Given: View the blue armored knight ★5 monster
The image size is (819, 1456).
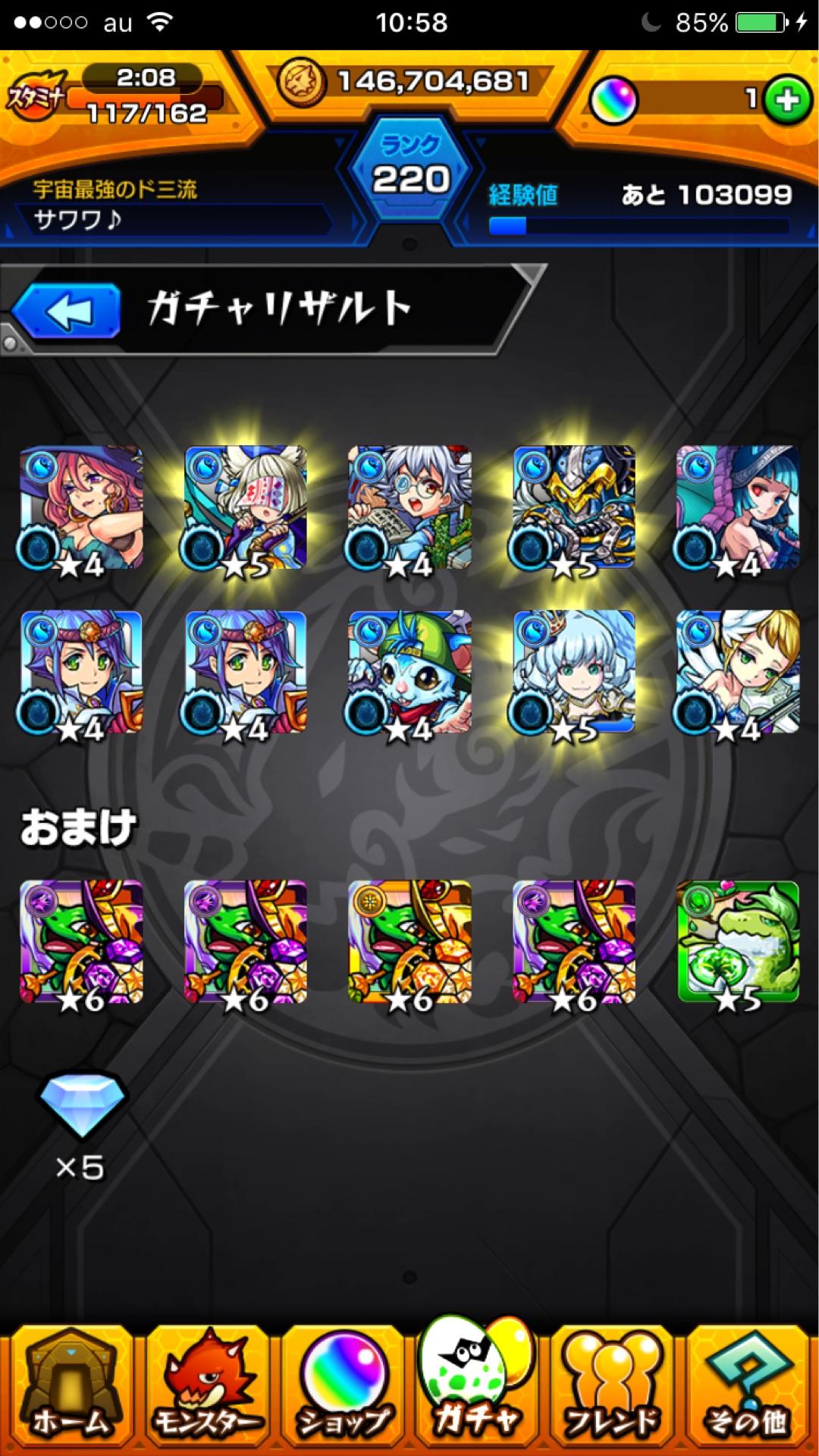Looking at the screenshot, I should pos(574,508).
